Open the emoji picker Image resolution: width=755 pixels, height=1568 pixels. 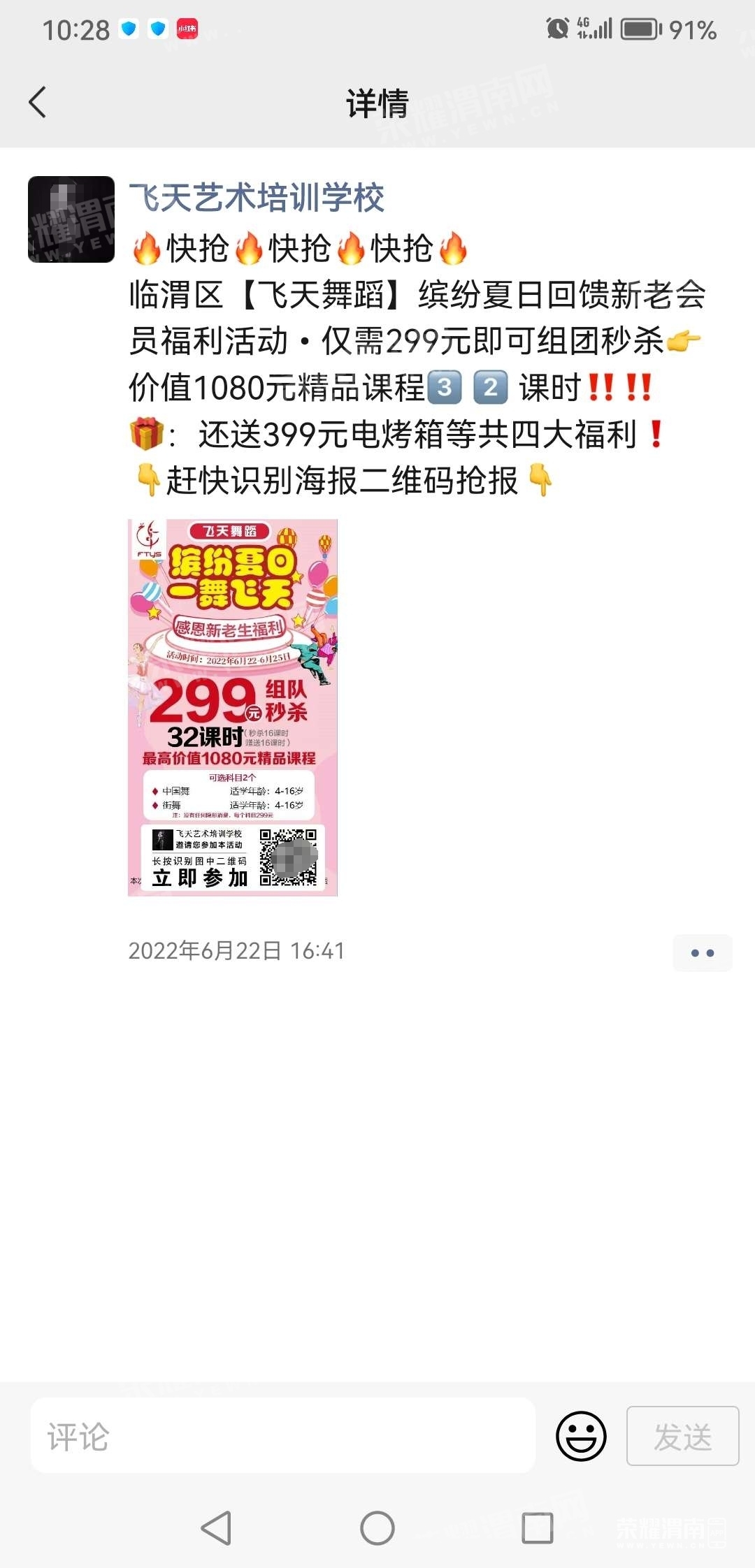pos(580,1436)
